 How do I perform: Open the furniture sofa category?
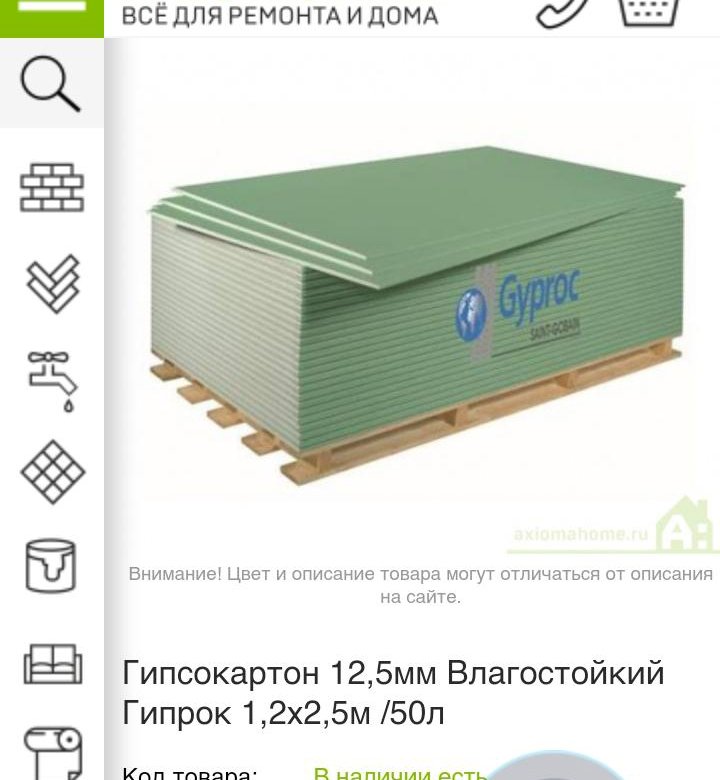point(52,661)
